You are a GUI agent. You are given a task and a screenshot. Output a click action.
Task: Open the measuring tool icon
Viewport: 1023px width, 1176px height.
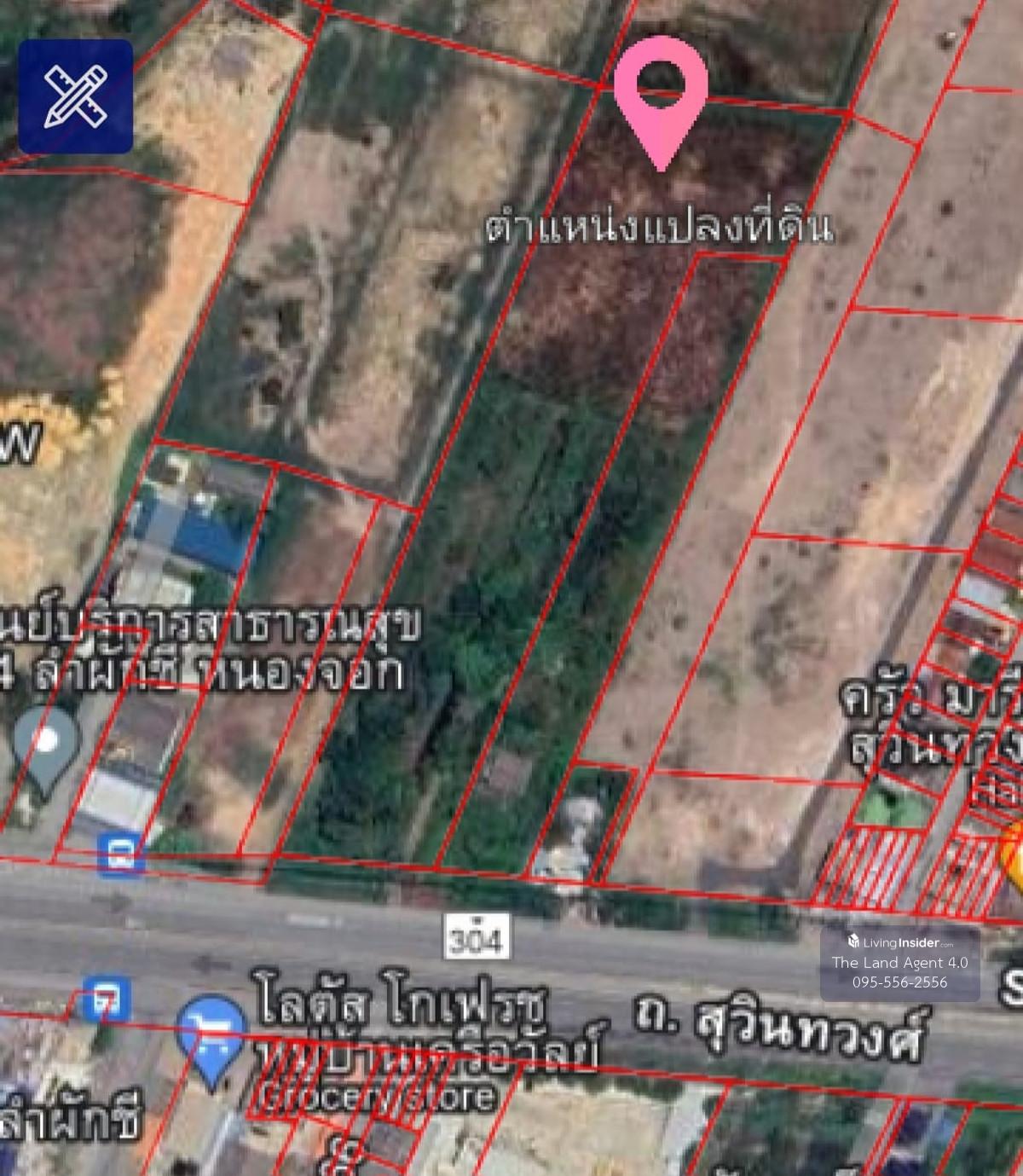pos(75,96)
